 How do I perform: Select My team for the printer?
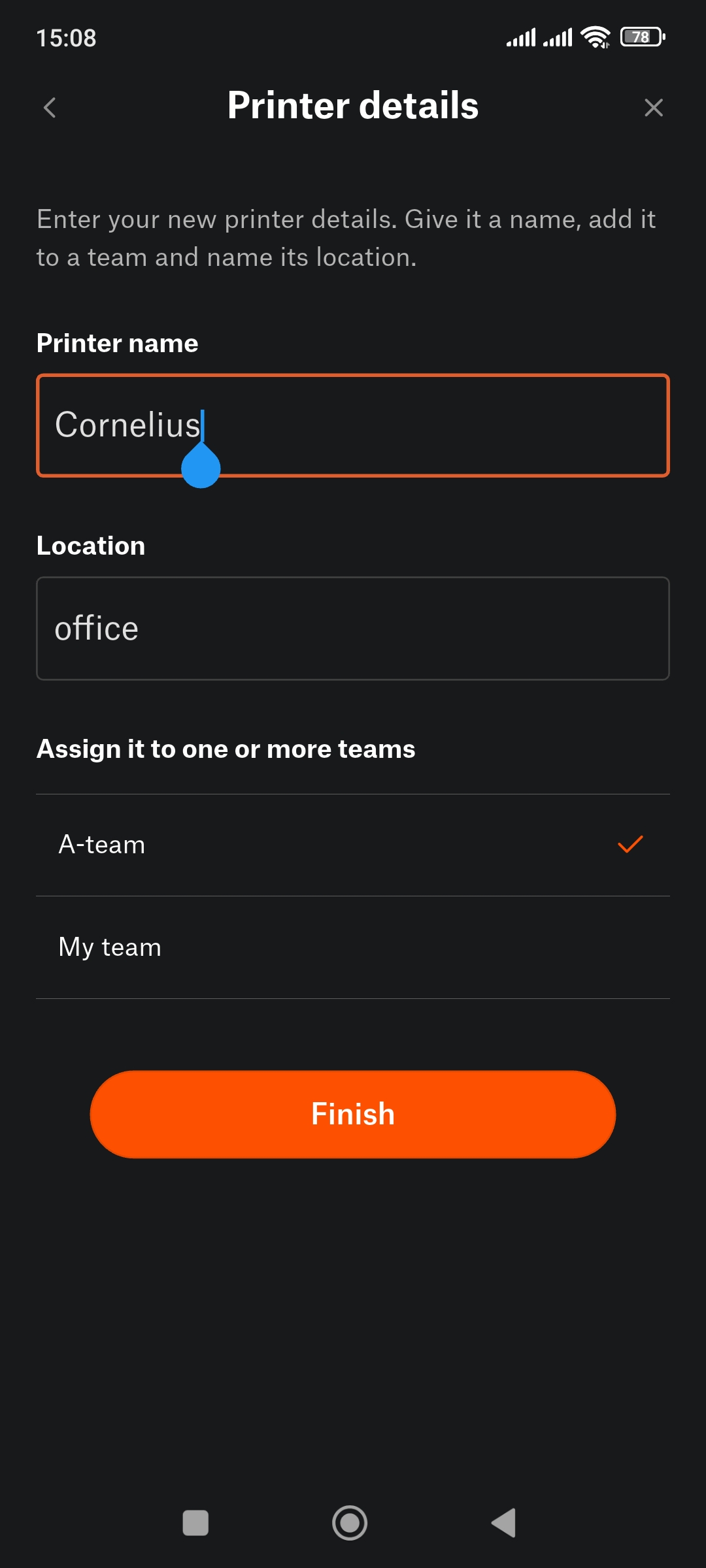pos(353,947)
